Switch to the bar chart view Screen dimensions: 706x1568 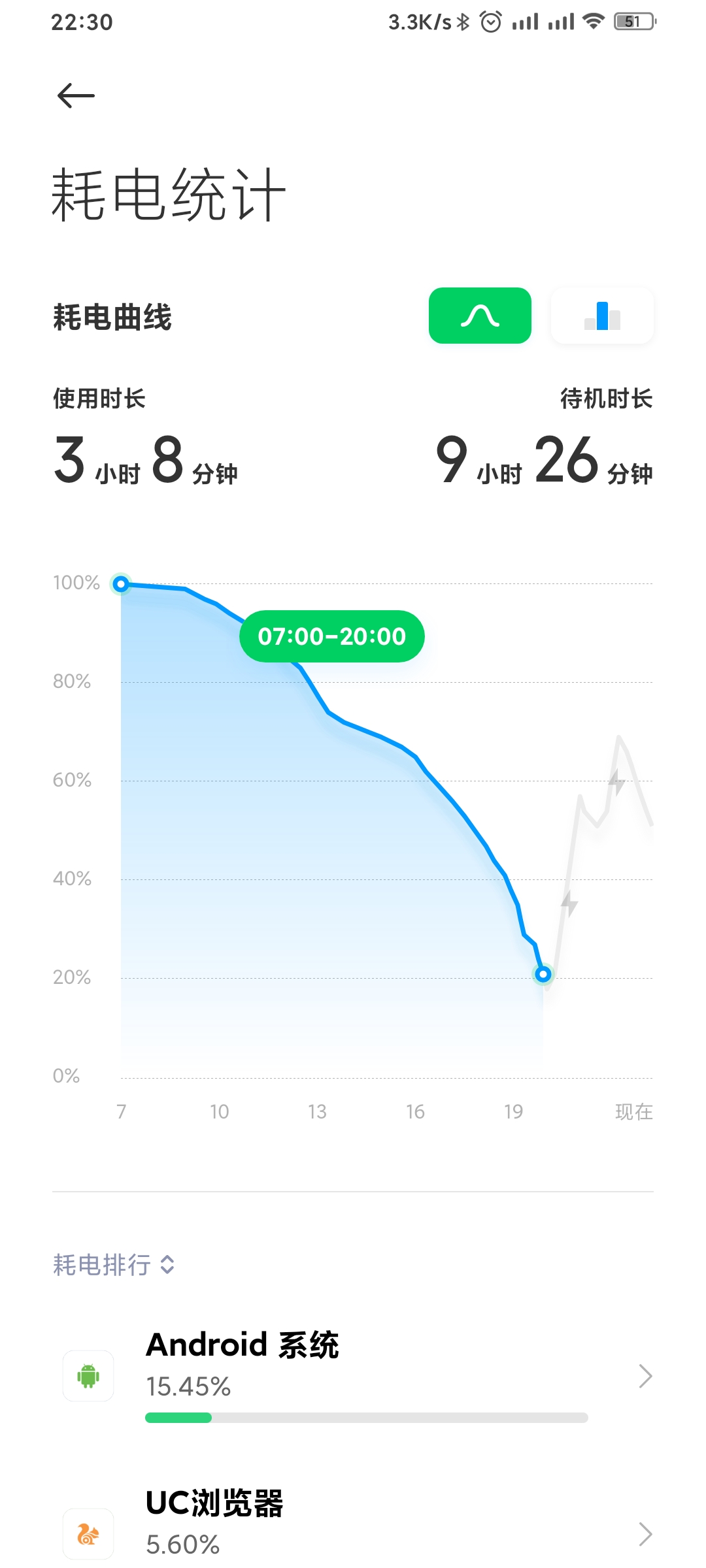click(602, 316)
